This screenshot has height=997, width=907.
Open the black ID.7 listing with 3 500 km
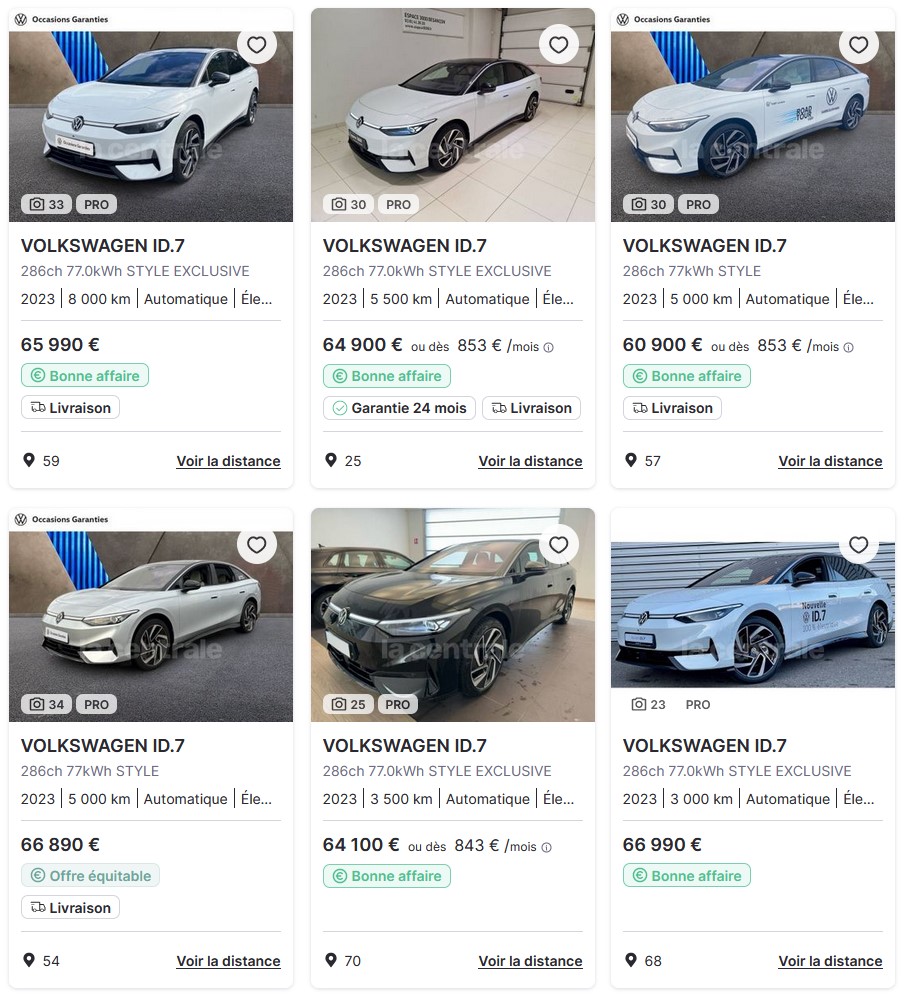point(405,746)
